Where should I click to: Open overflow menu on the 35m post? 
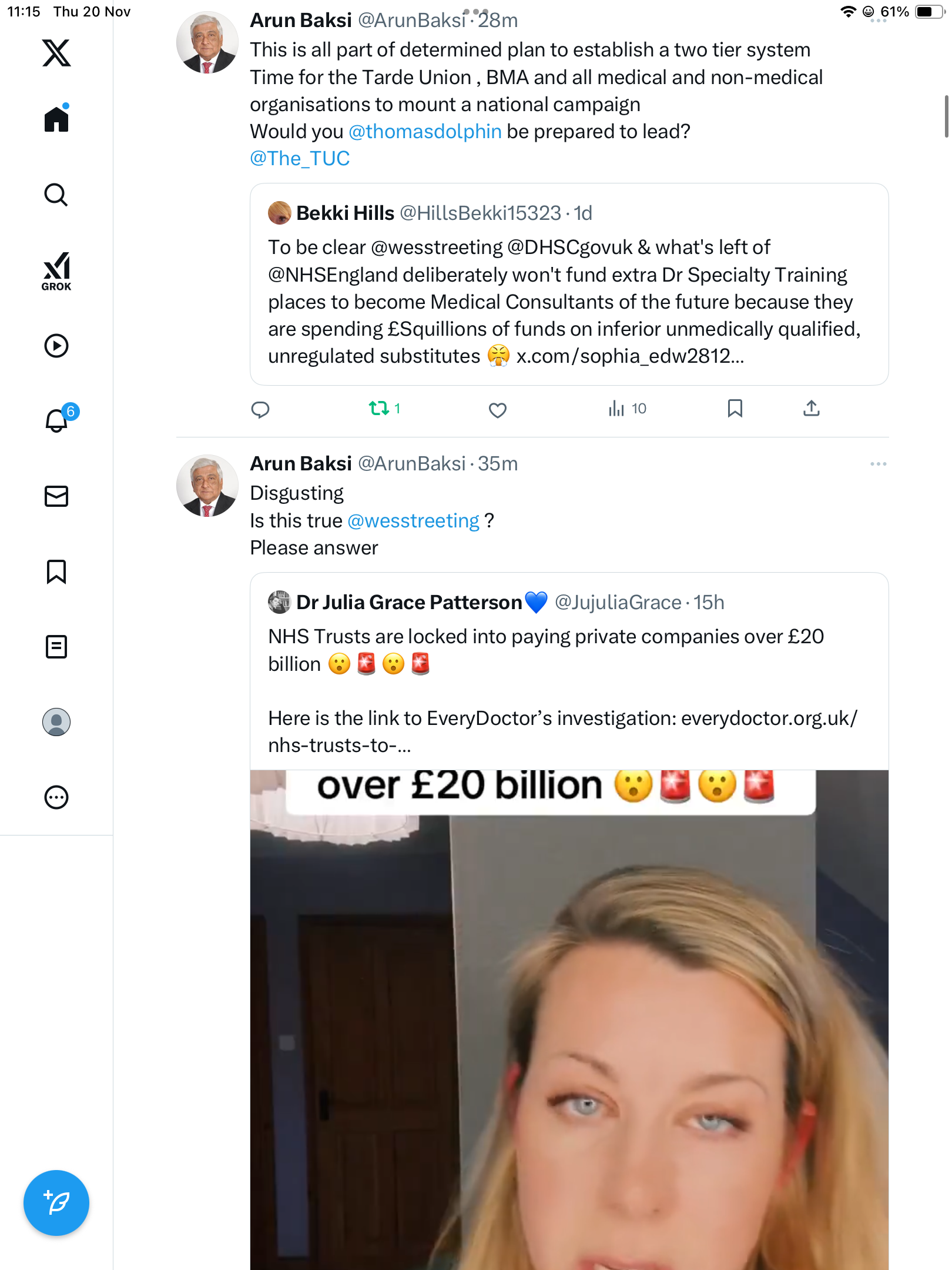pos(878,464)
